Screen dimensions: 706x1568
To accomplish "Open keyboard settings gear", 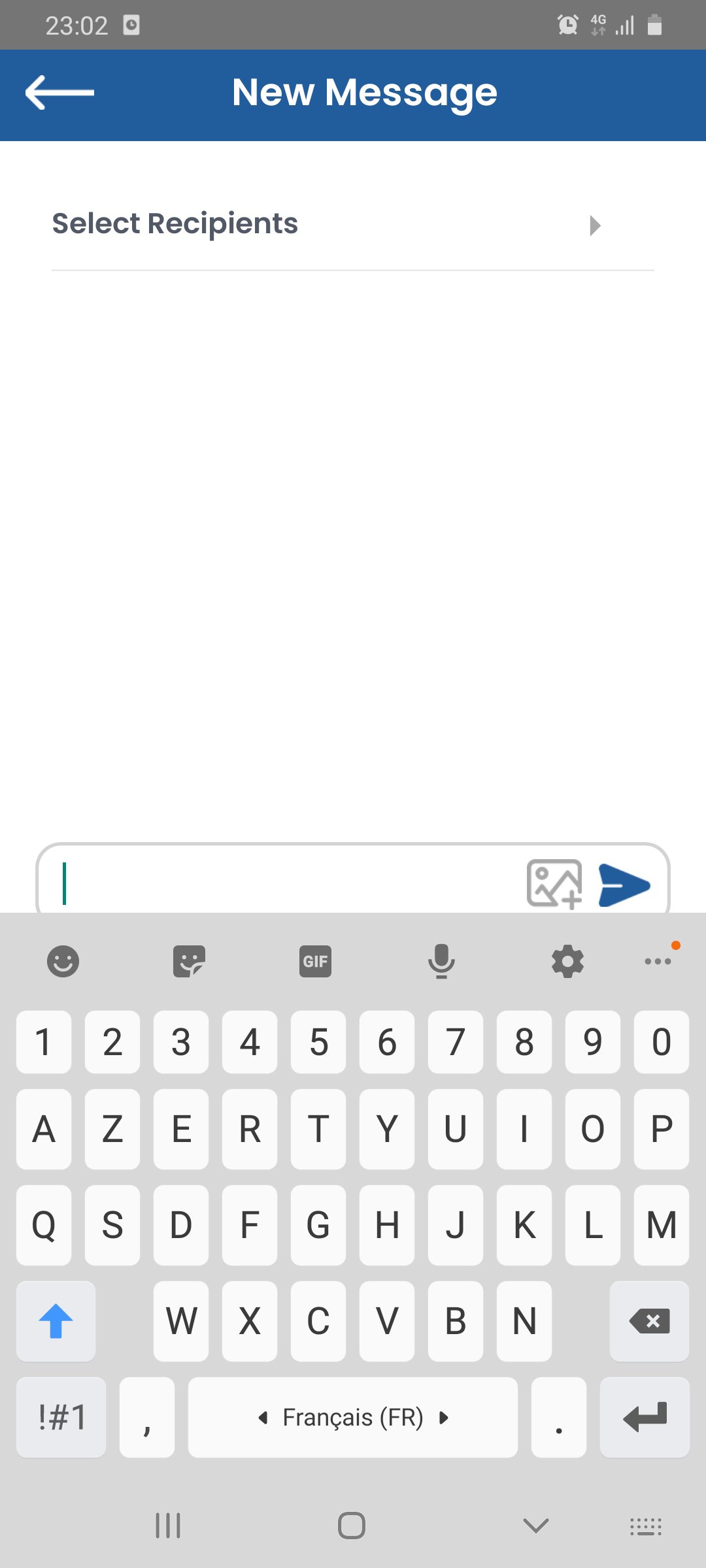I will [x=567, y=962].
